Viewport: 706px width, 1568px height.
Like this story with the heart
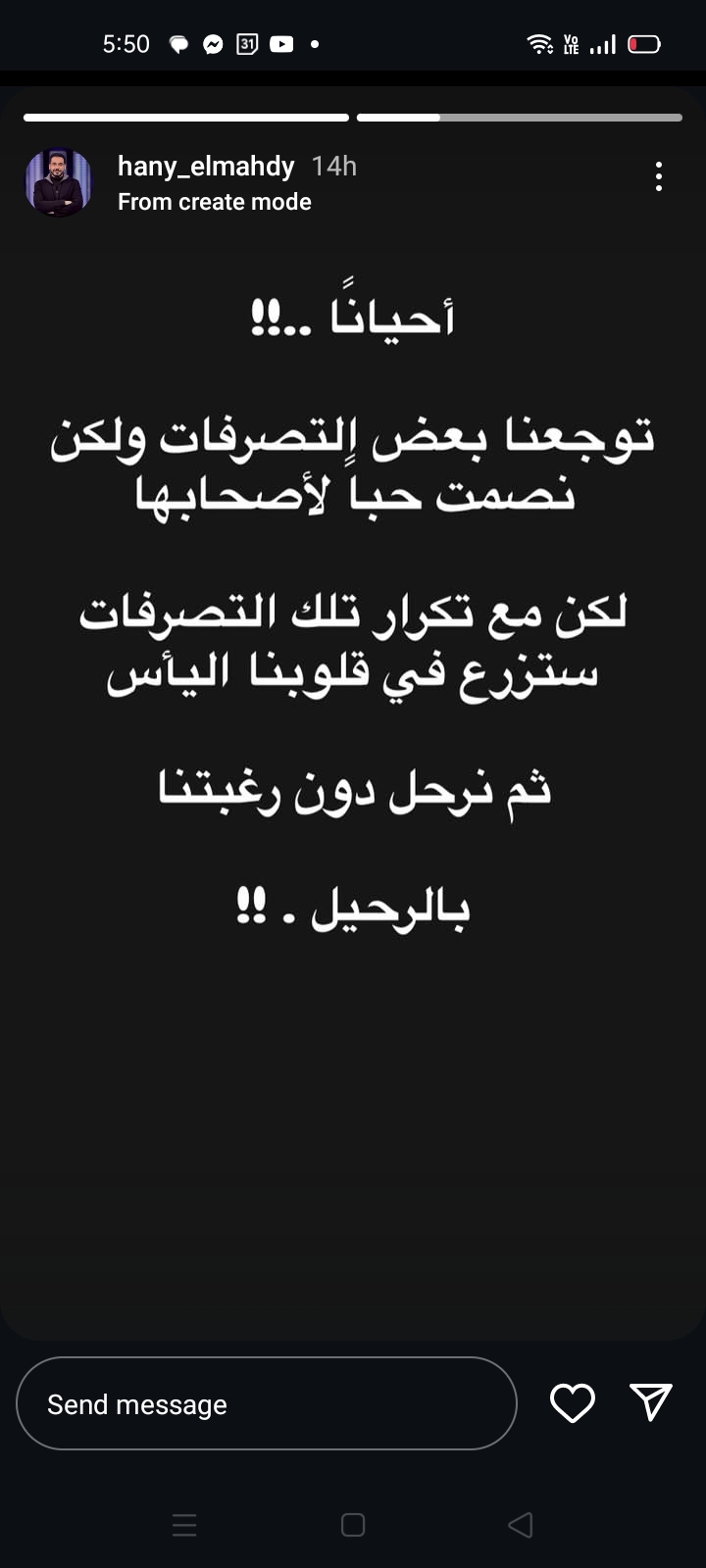coord(572,1403)
